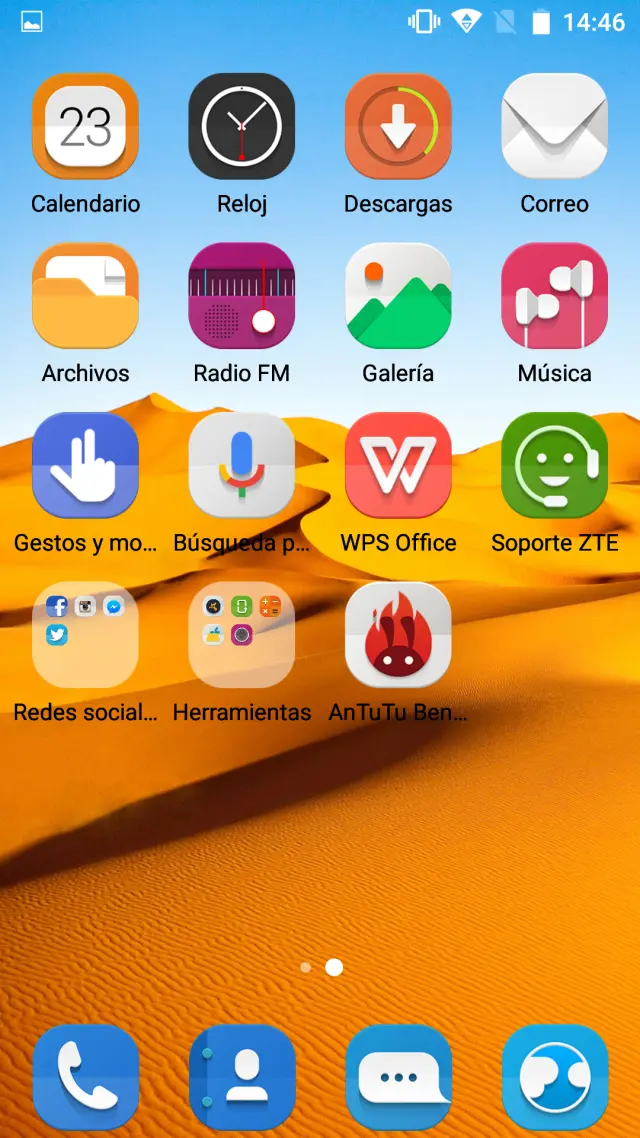Launch the Música app
The image size is (640, 1138).
[x=554, y=296]
